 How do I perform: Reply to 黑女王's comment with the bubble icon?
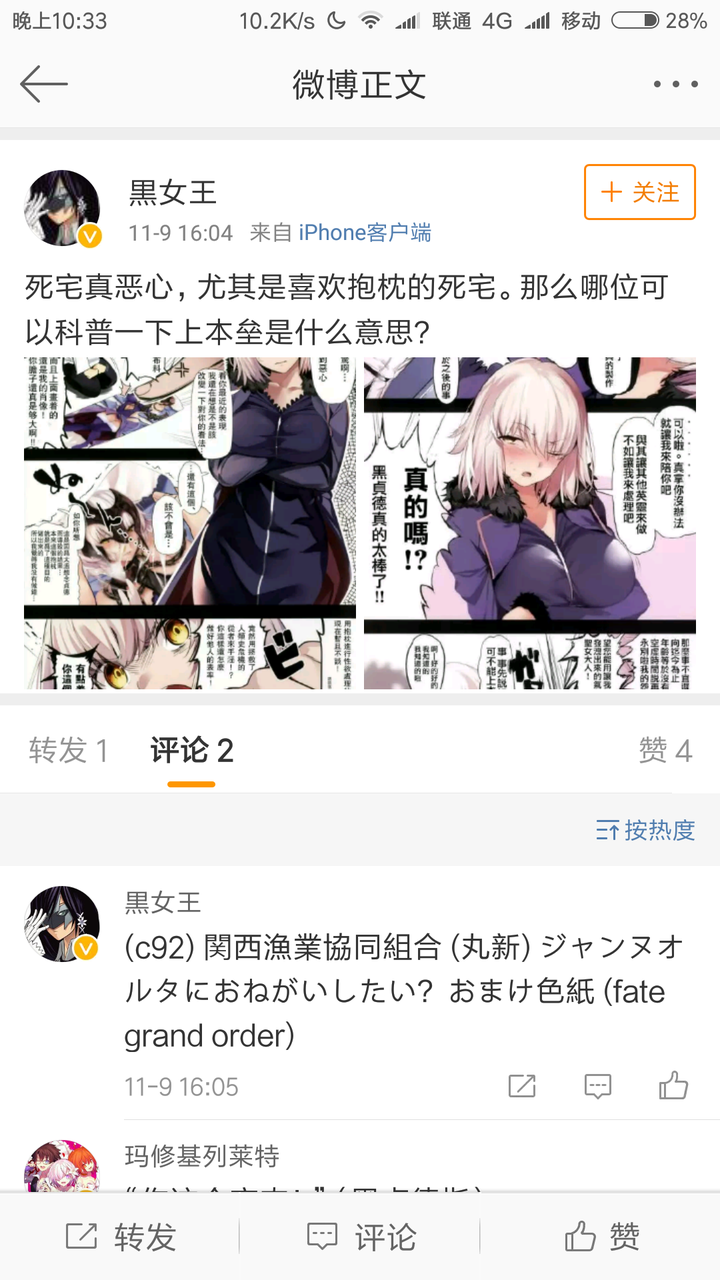[x=598, y=1086]
